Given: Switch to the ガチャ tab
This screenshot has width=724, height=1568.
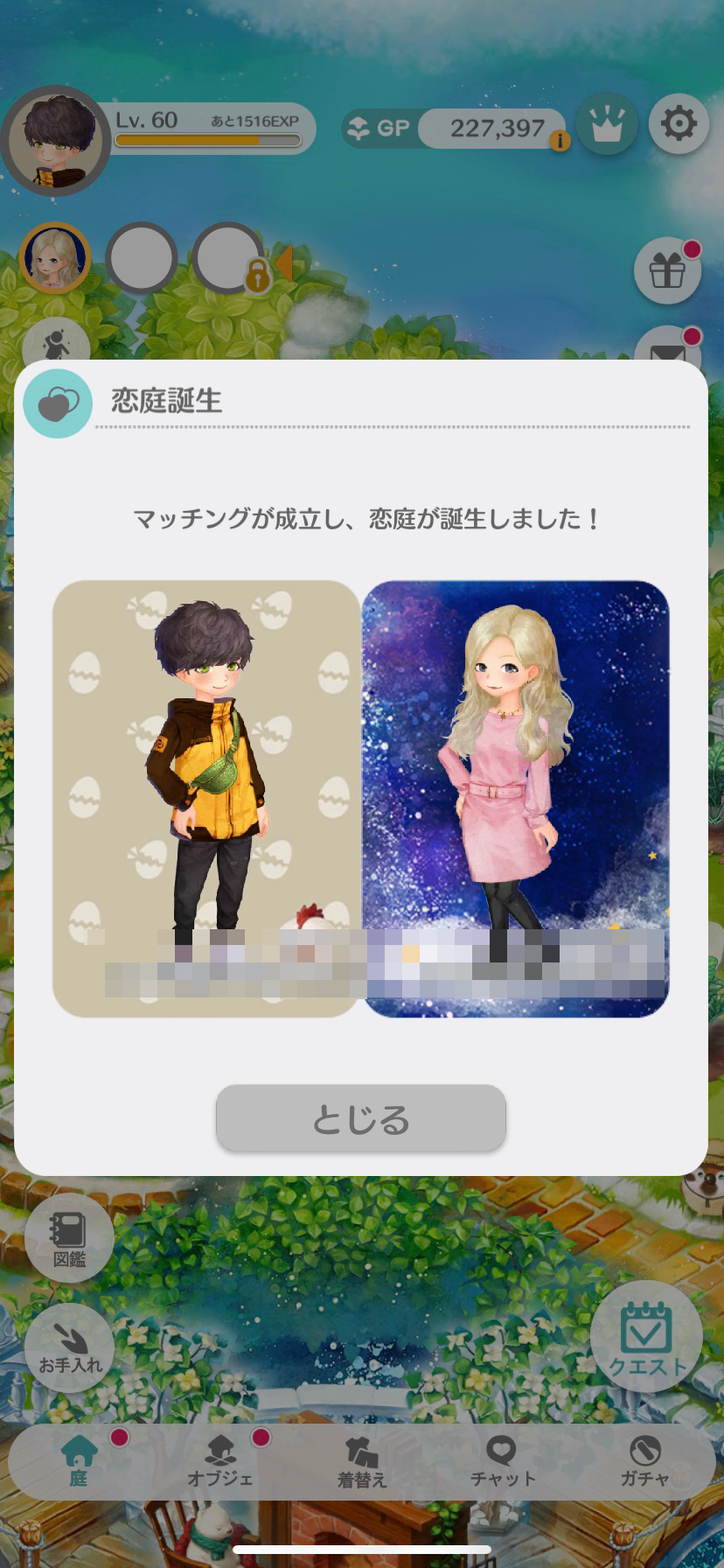Looking at the screenshot, I should coord(644,1460).
